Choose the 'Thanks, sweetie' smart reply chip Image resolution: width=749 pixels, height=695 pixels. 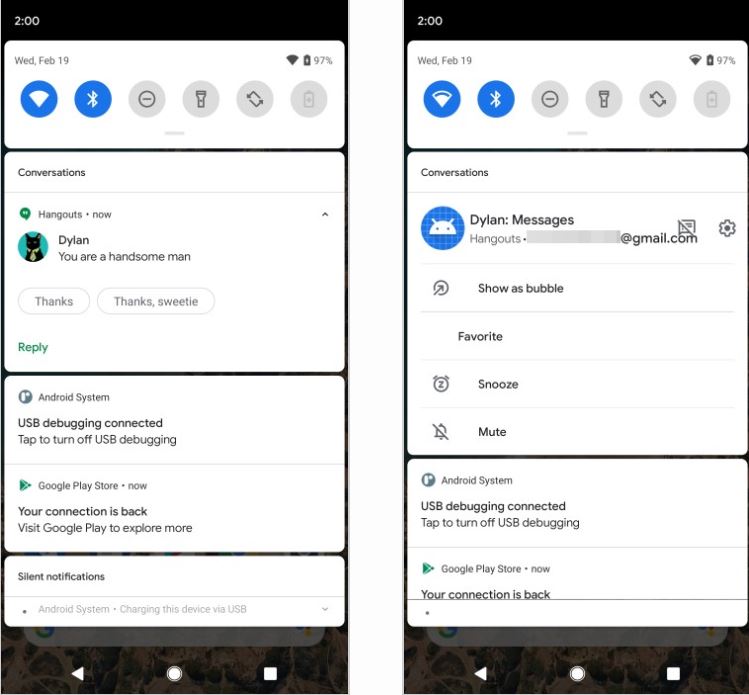[155, 301]
